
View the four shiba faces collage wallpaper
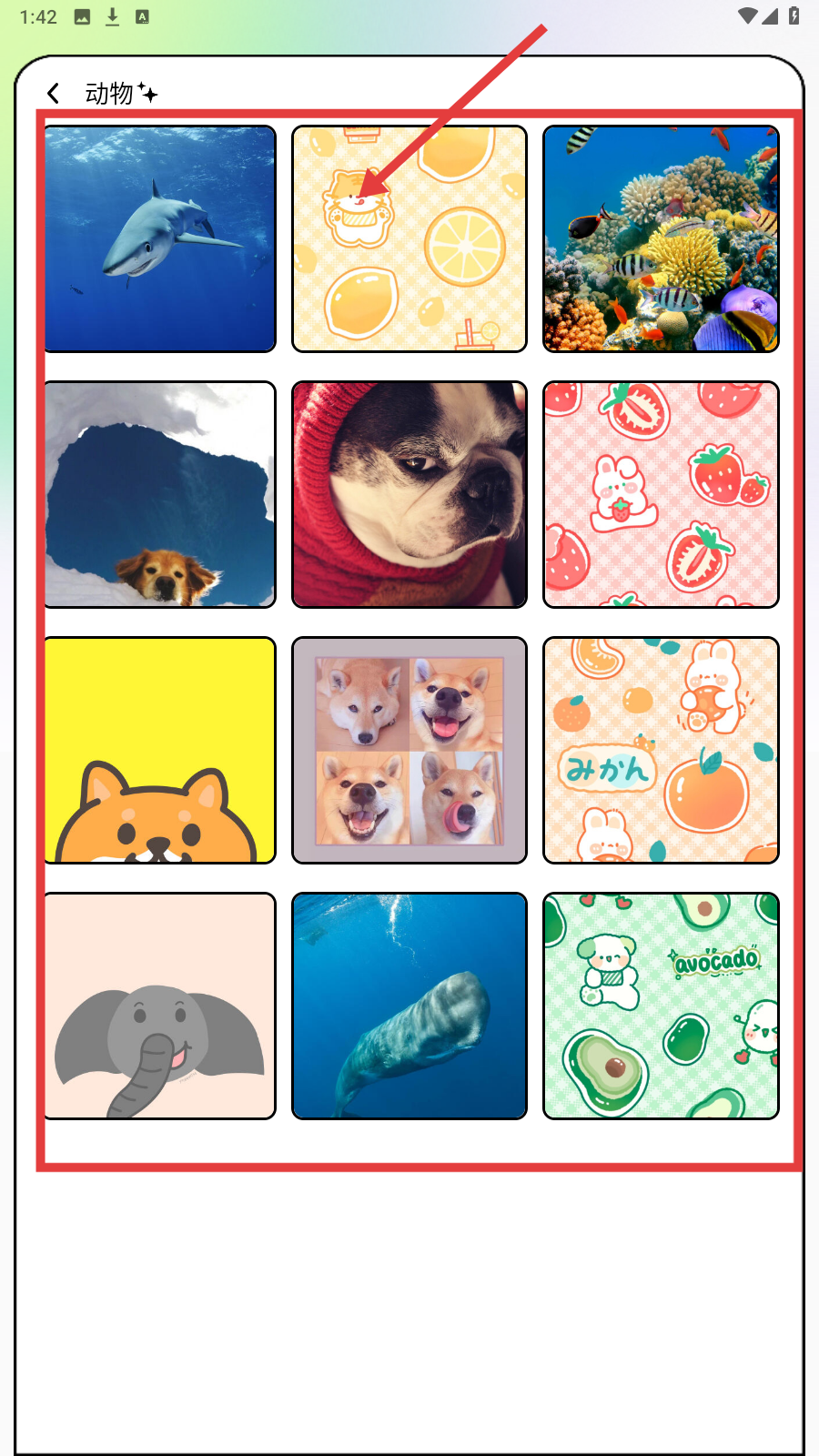tap(409, 750)
